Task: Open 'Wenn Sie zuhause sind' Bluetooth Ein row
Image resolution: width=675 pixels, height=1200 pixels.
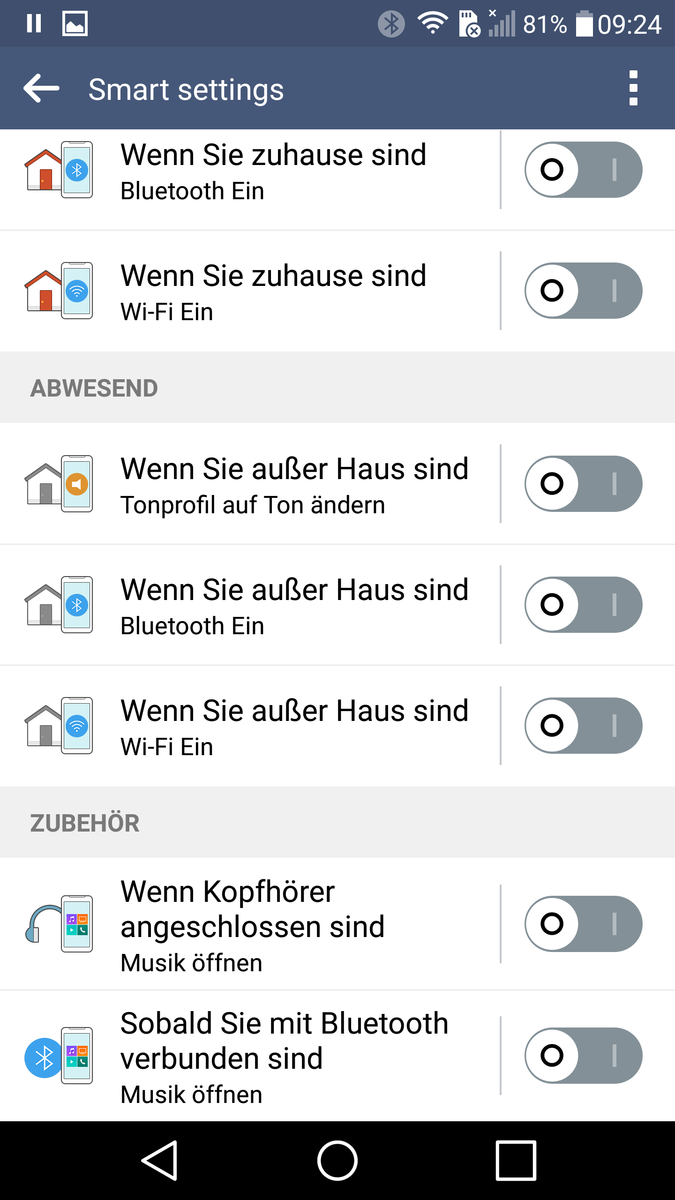Action: [250, 170]
